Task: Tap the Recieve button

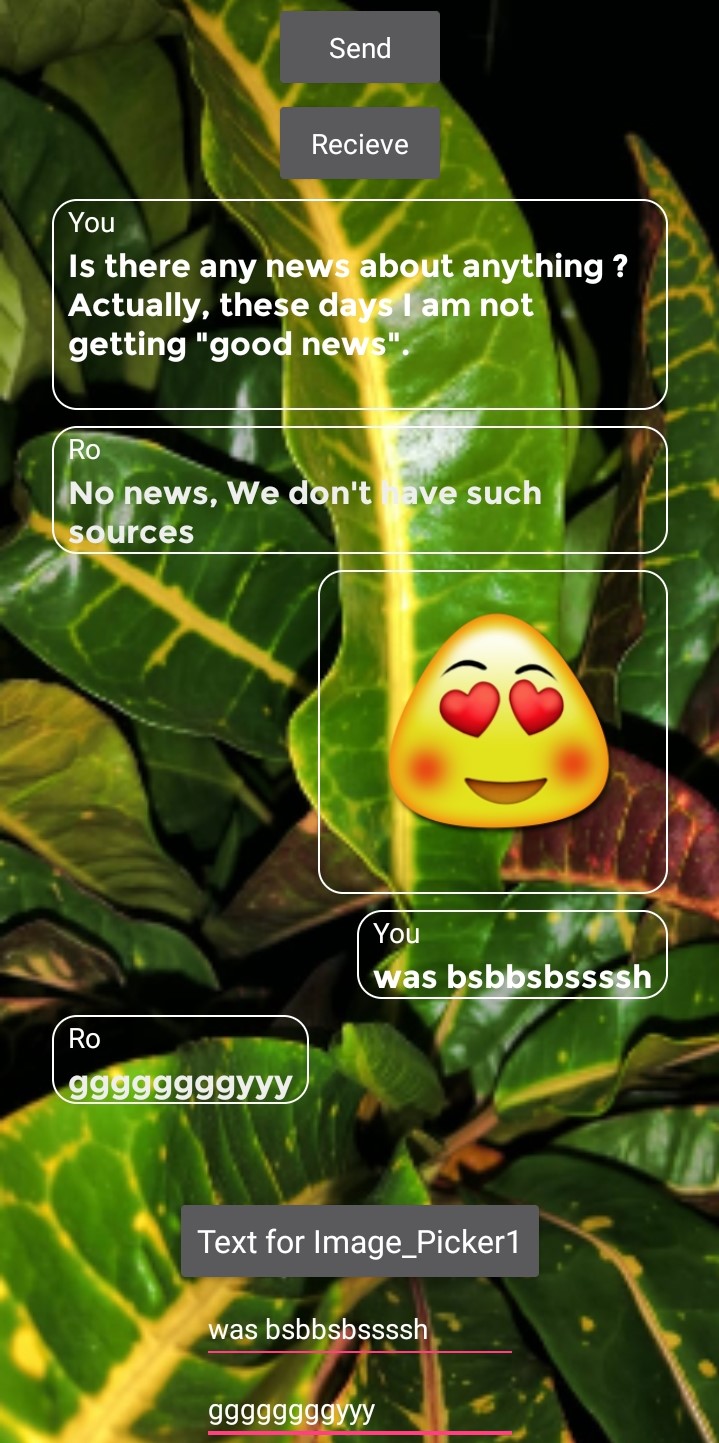Action: point(359,144)
